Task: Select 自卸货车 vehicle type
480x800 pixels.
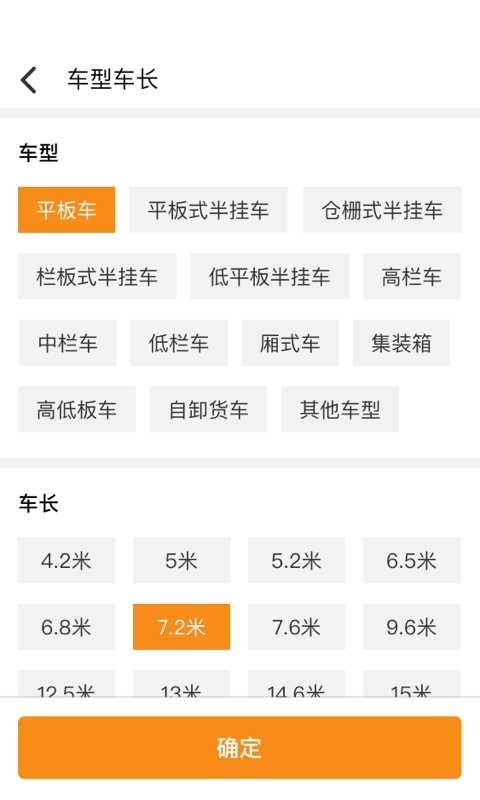Action: coord(208,409)
